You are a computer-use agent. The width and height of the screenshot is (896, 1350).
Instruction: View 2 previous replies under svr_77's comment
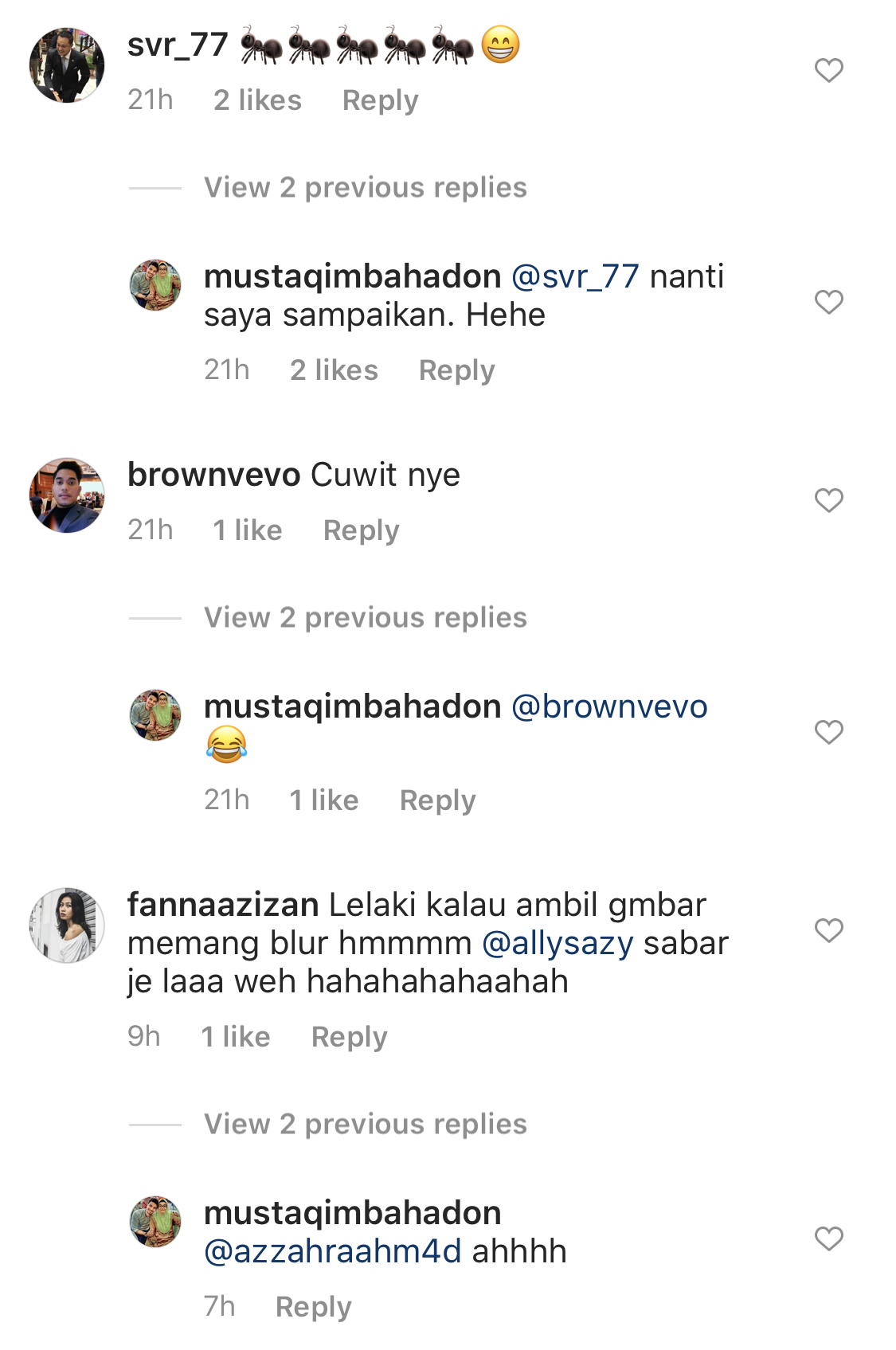pos(365,188)
